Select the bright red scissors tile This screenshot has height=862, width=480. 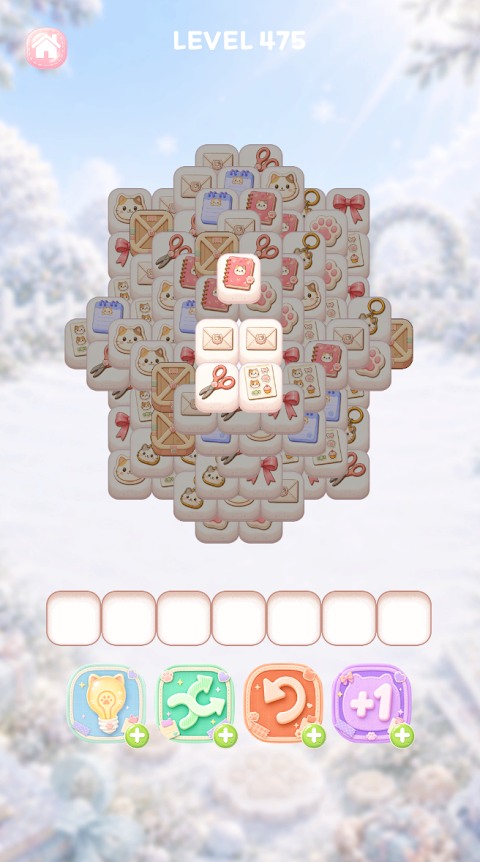217,386
